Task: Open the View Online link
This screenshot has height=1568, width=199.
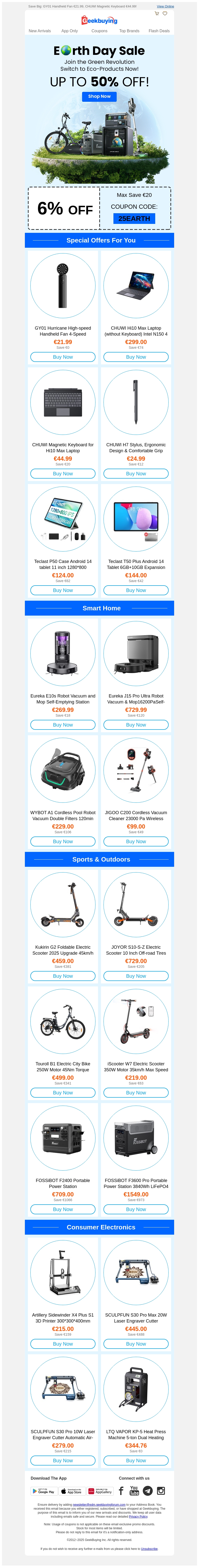Action: (165, 6)
